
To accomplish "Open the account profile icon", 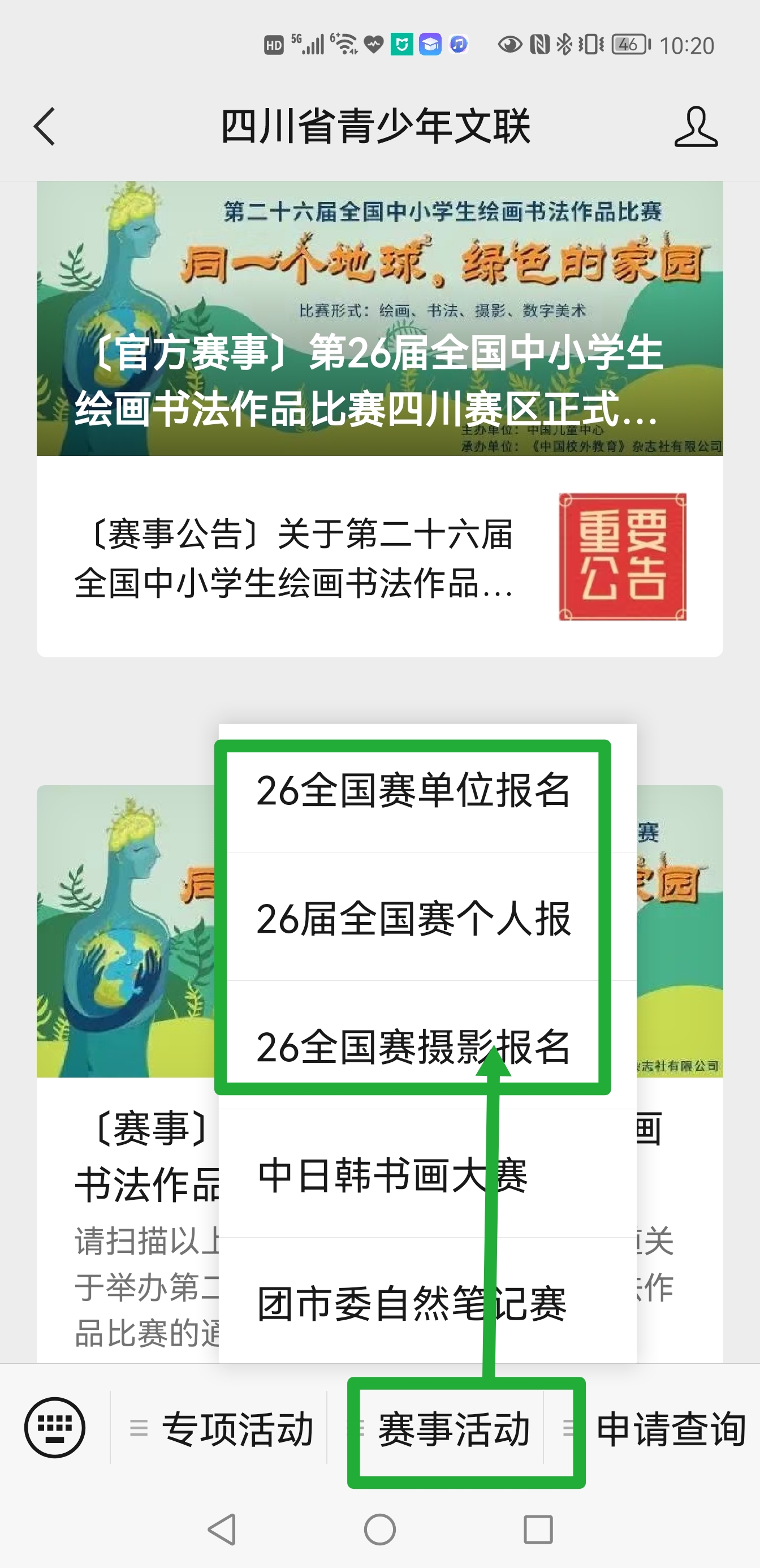I will click(696, 127).
